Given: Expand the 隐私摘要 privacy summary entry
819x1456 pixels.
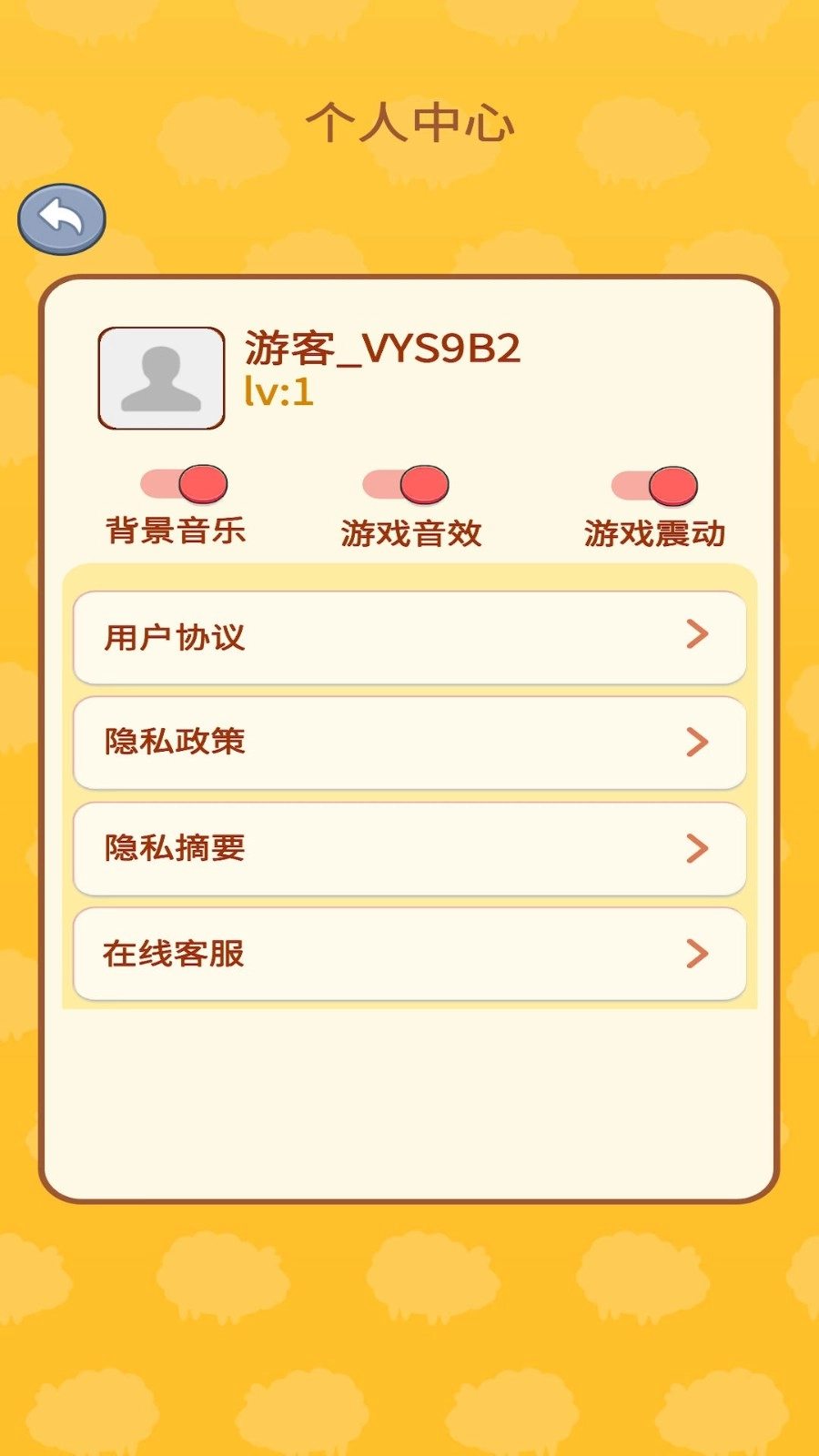Looking at the screenshot, I should 409,849.
